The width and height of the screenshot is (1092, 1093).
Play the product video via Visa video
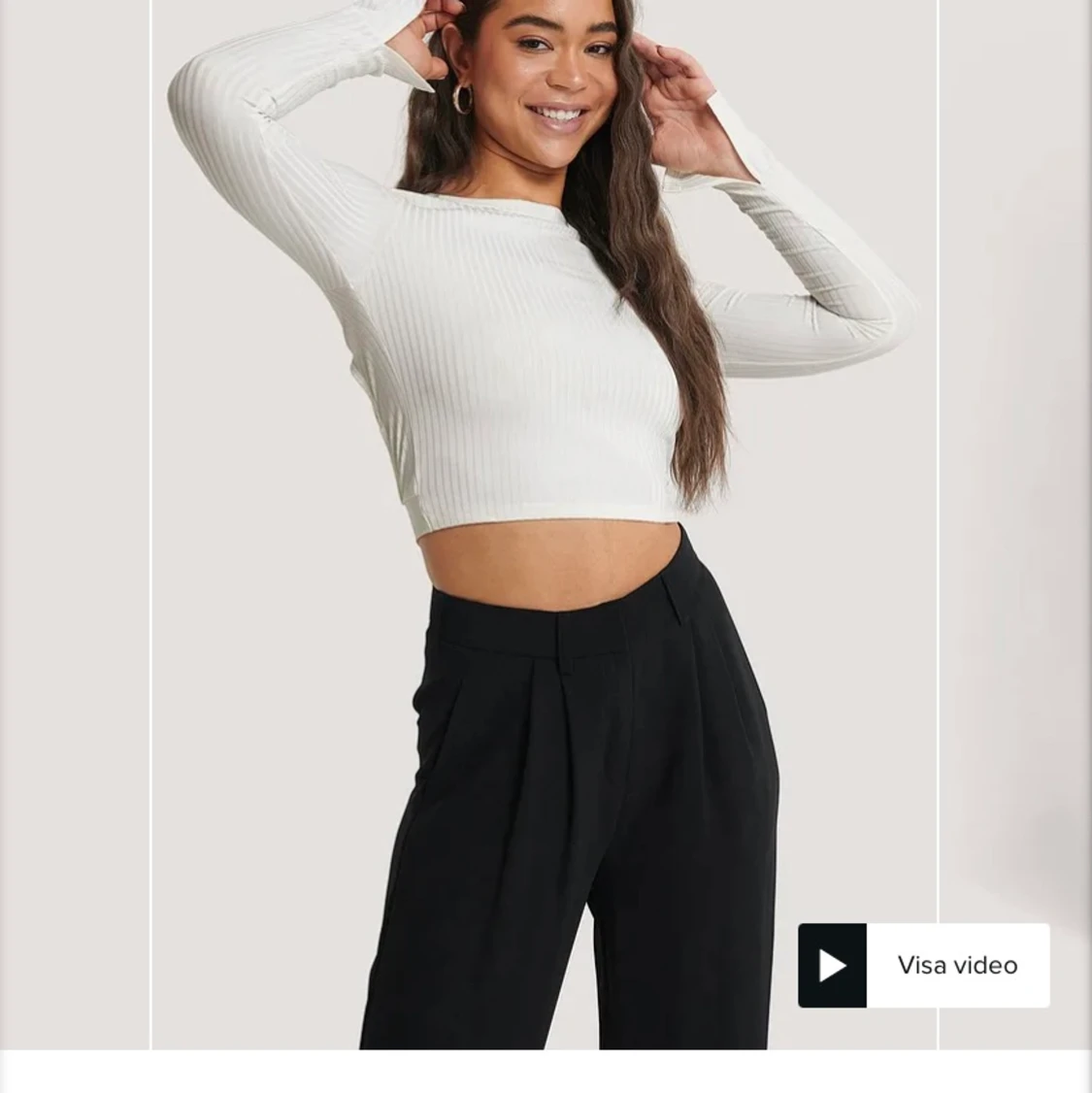[x=922, y=965]
